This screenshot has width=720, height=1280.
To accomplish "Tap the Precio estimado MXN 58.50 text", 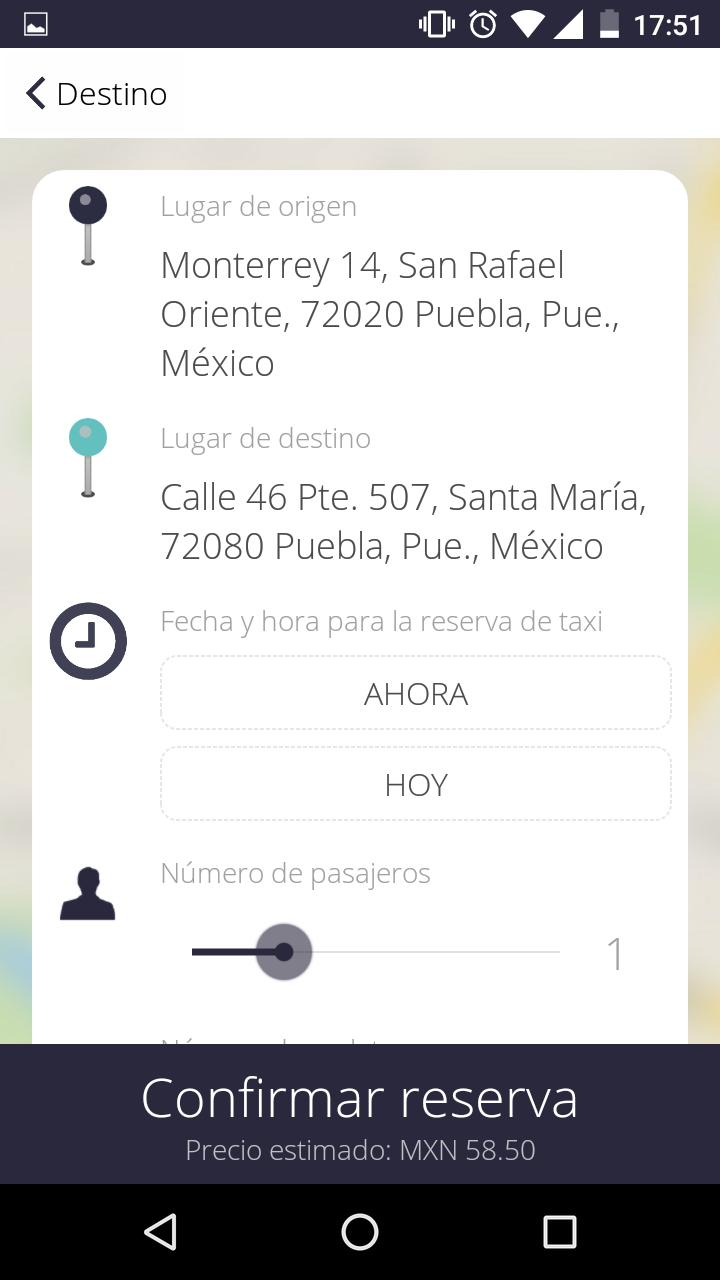I will (x=360, y=1149).
